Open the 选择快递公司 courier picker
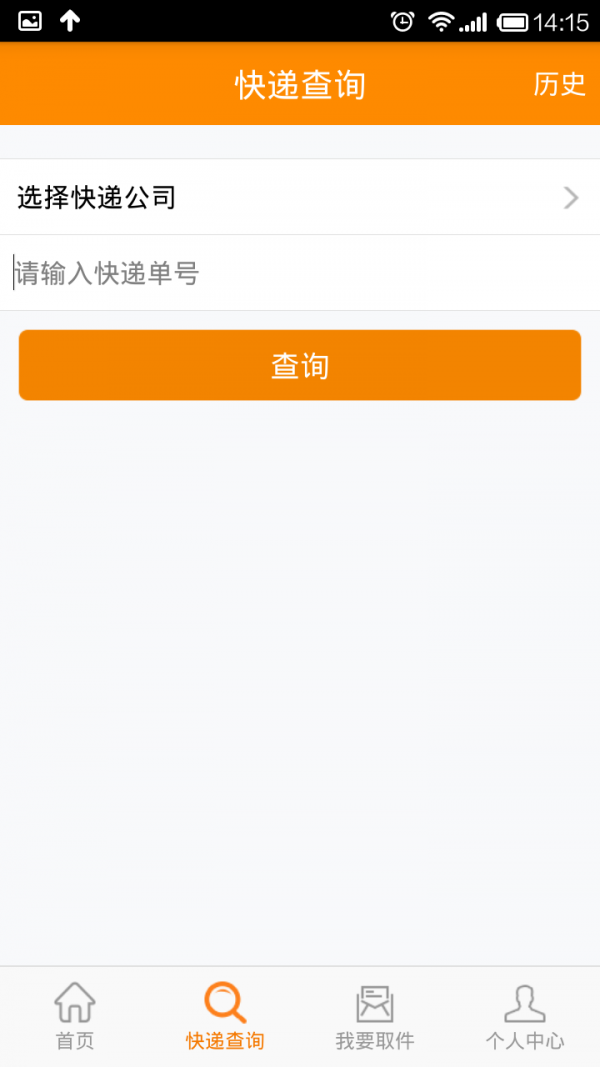Viewport: 600px width, 1067px height. click(300, 197)
